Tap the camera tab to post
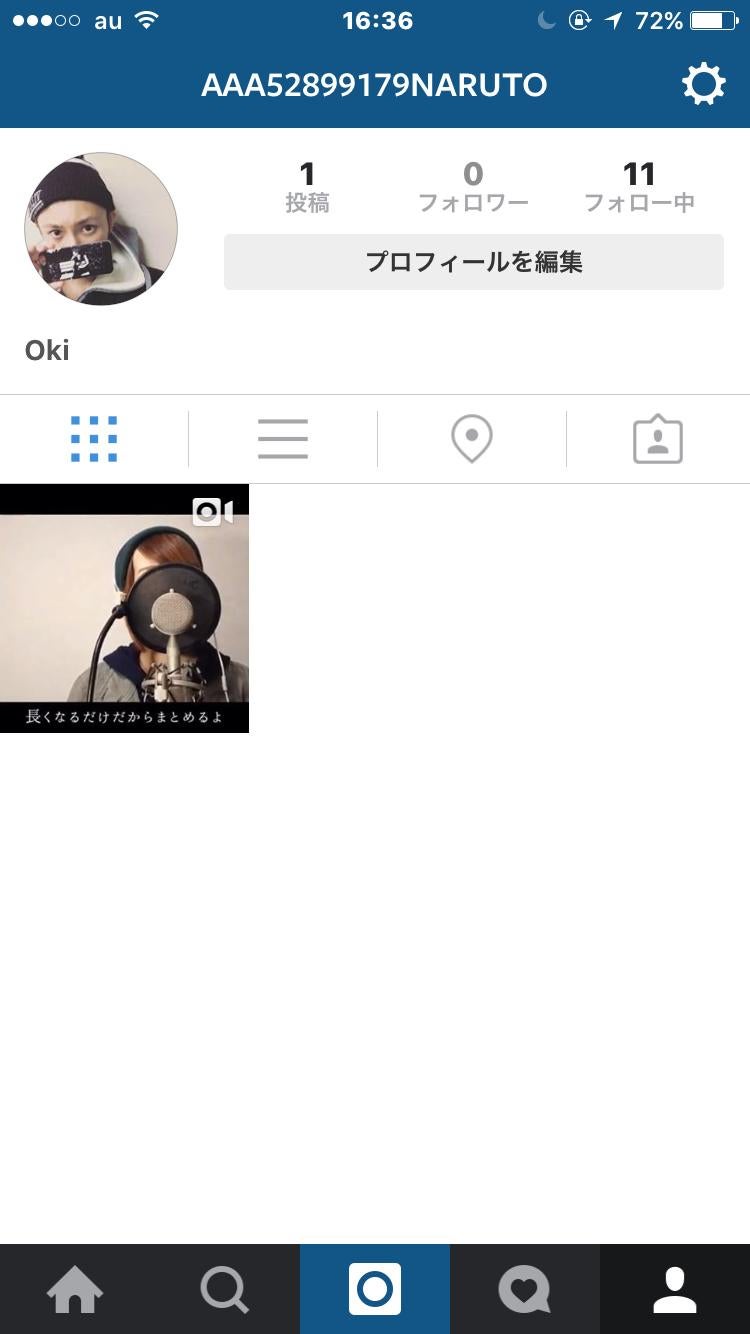This screenshot has height=1334, width=750. [375, 1289]
